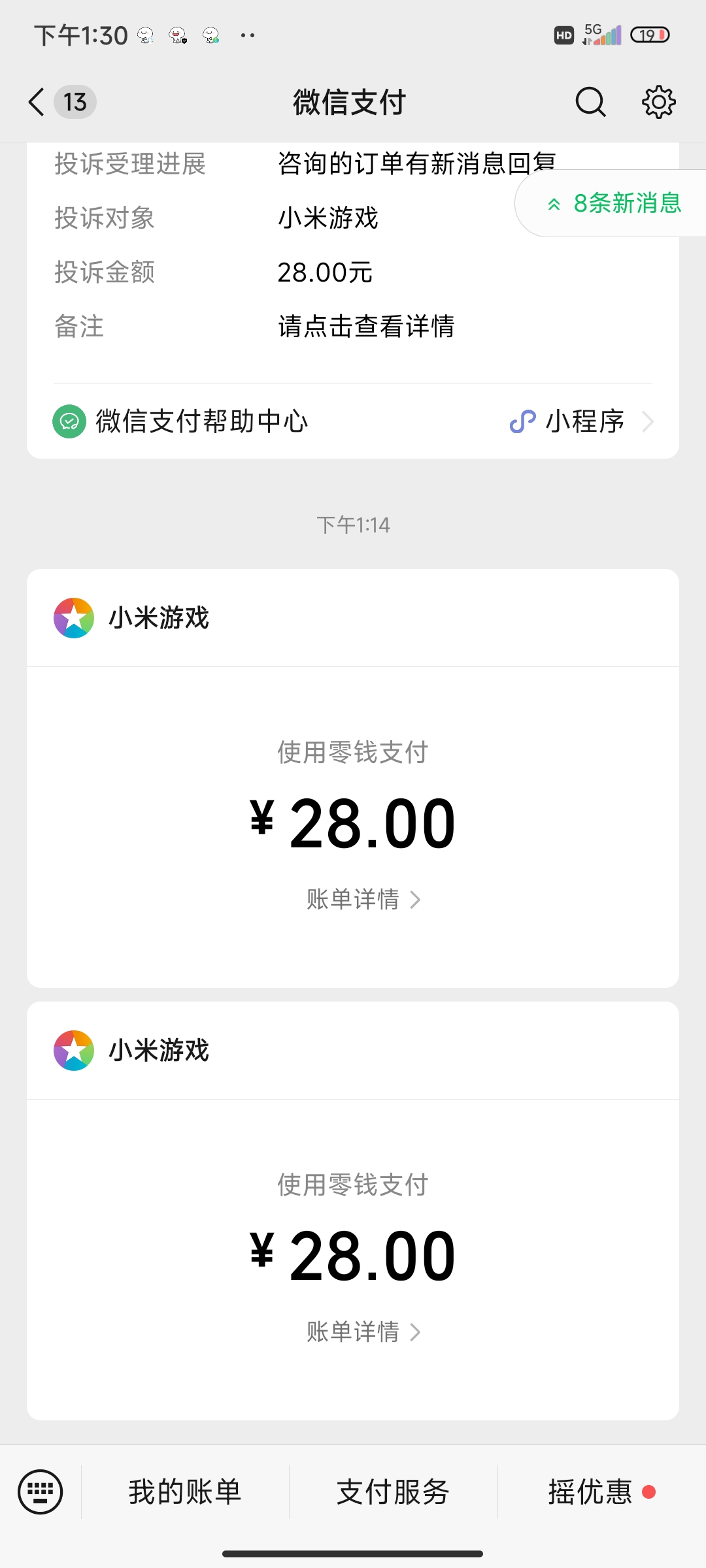Open 支付服务 menu
The image size is (706, 1568).
pyautogui.click(x=393, y=1492)
